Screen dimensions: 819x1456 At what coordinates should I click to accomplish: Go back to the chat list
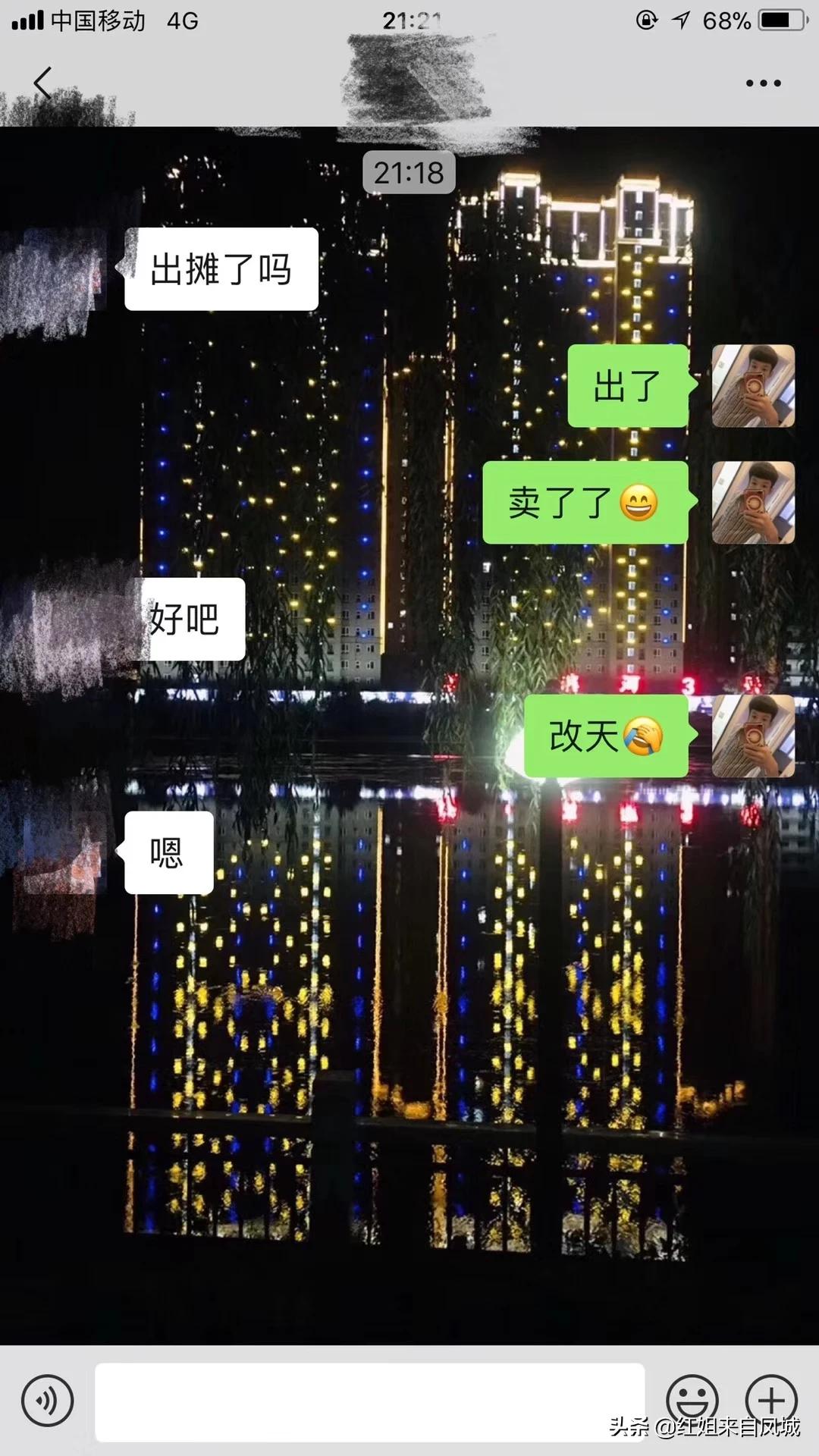tap(43, 83)
